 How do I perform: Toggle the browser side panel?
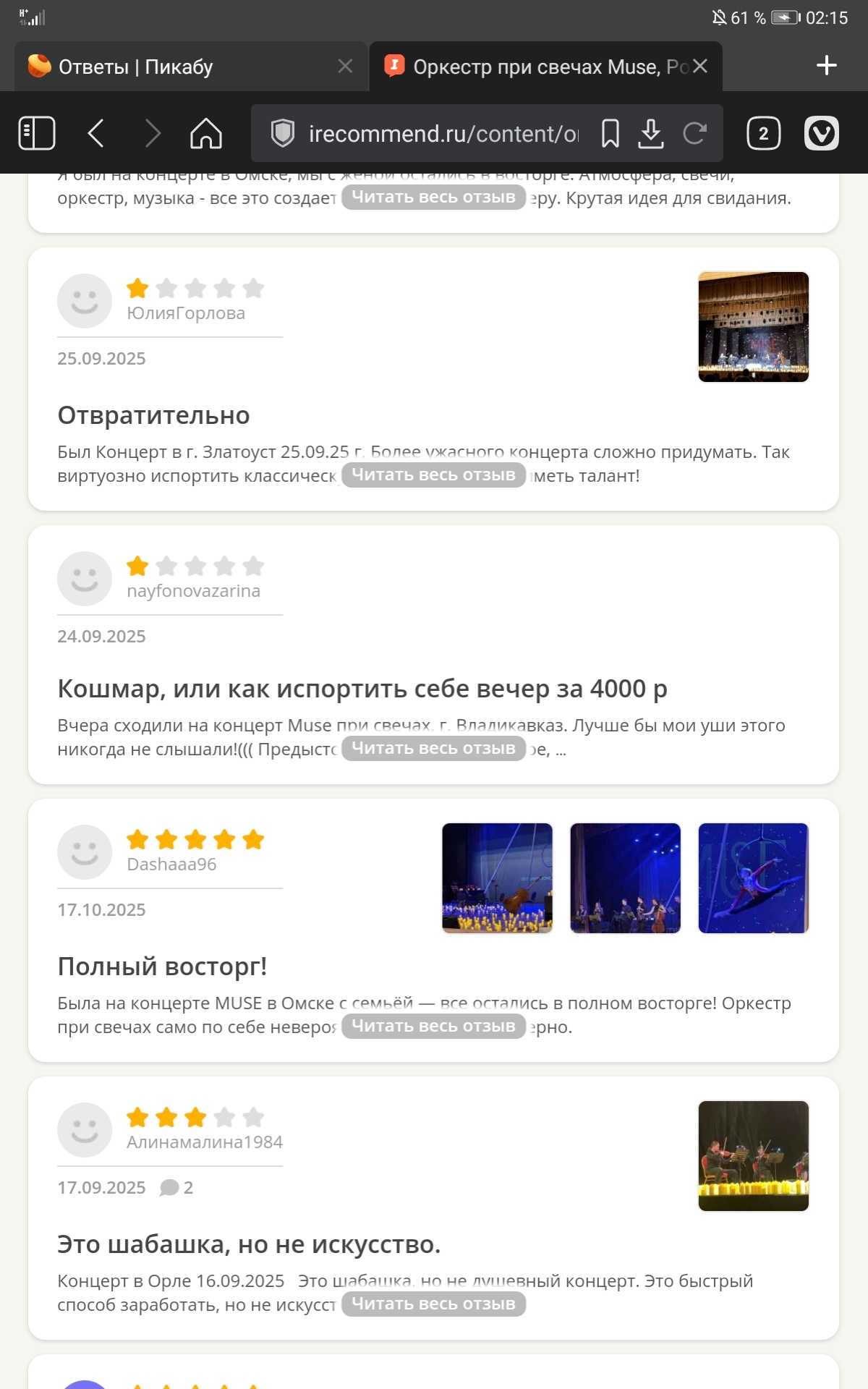click(x=37, y=133)
